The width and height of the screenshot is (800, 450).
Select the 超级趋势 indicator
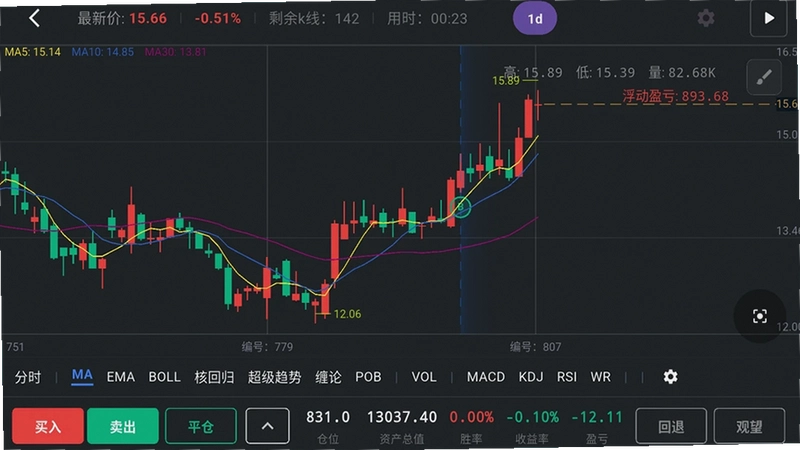pyautogui.click(x=274, y=377)
